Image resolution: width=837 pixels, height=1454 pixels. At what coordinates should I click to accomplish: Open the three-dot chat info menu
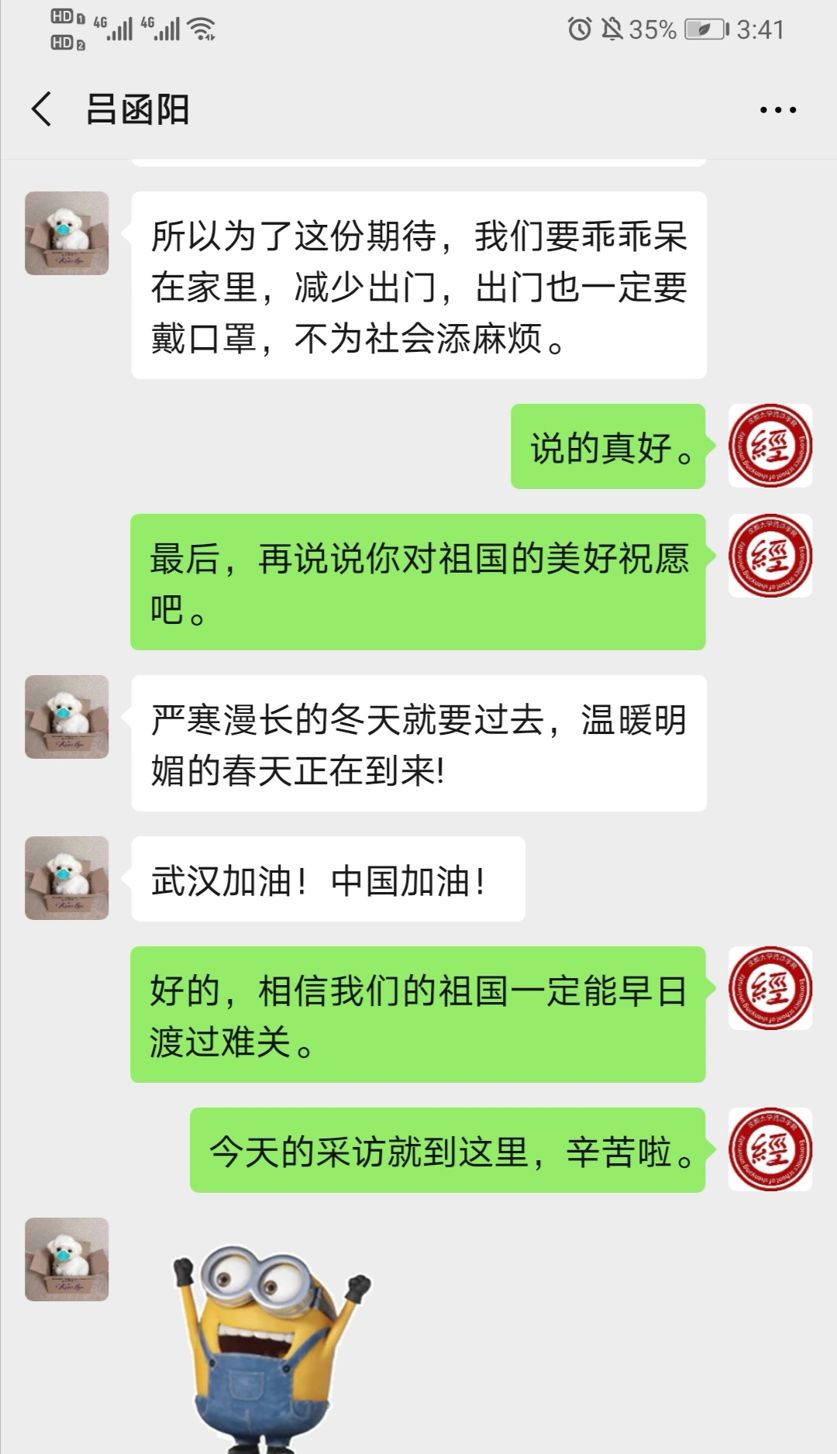click(x=777, y=110)
